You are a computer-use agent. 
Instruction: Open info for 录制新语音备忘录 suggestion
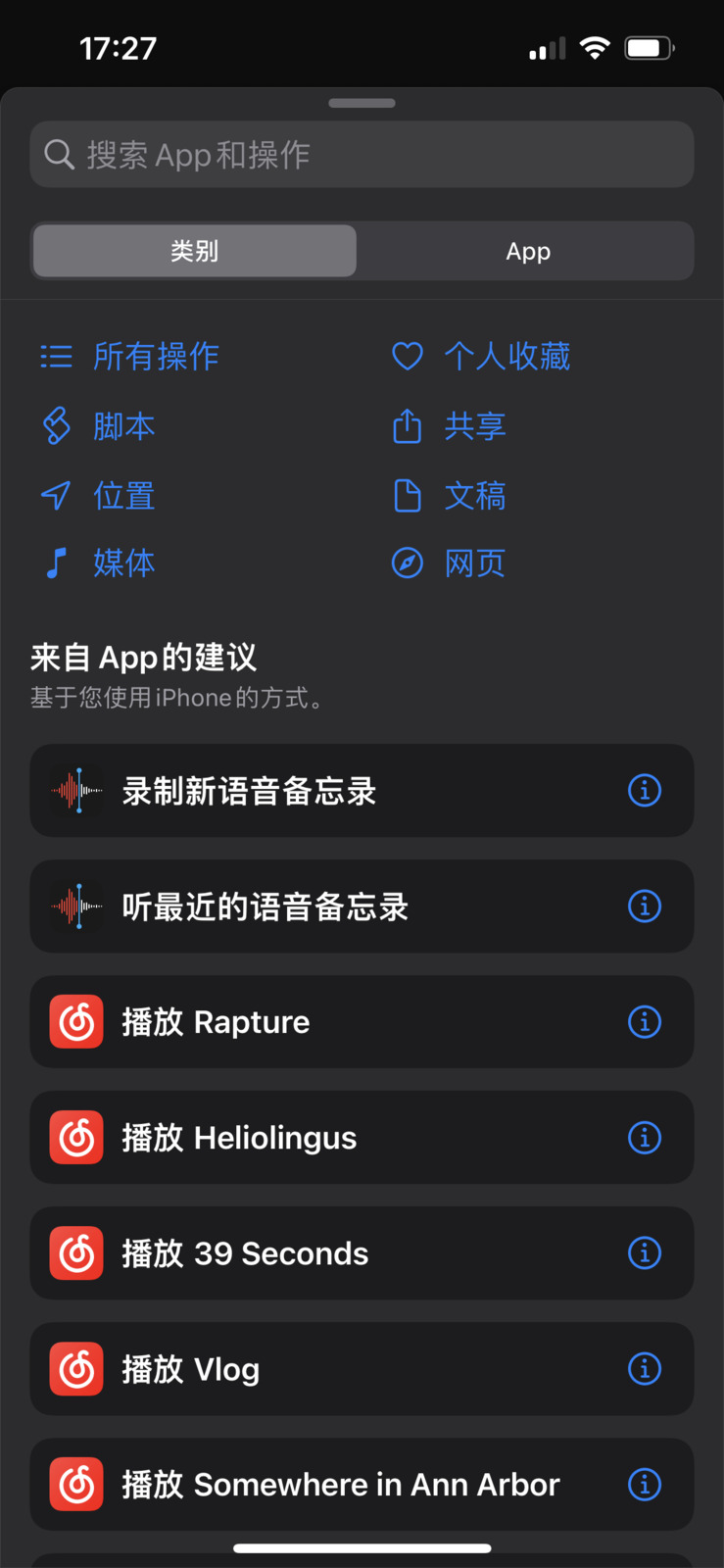tap(644, 790)
